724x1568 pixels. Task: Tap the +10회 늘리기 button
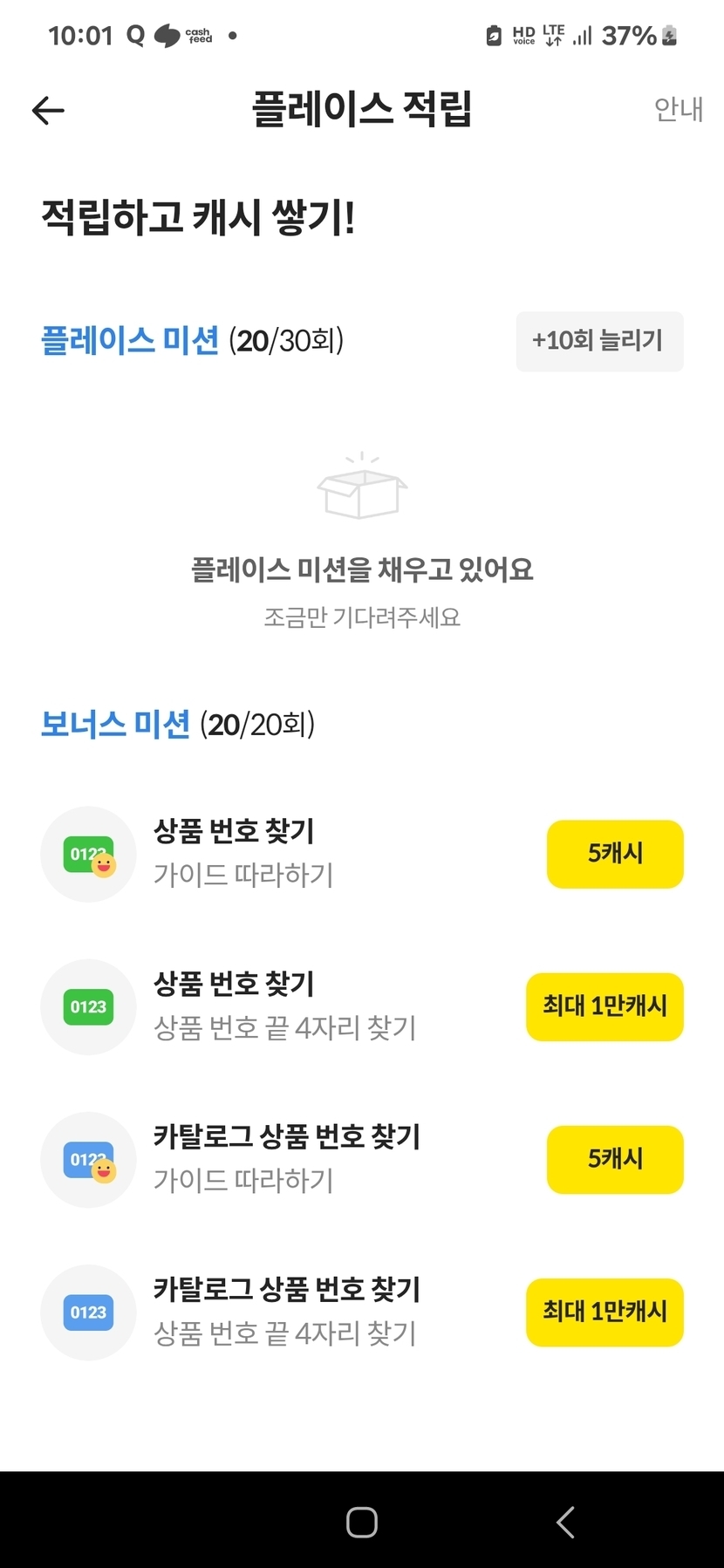click(599, 341)
